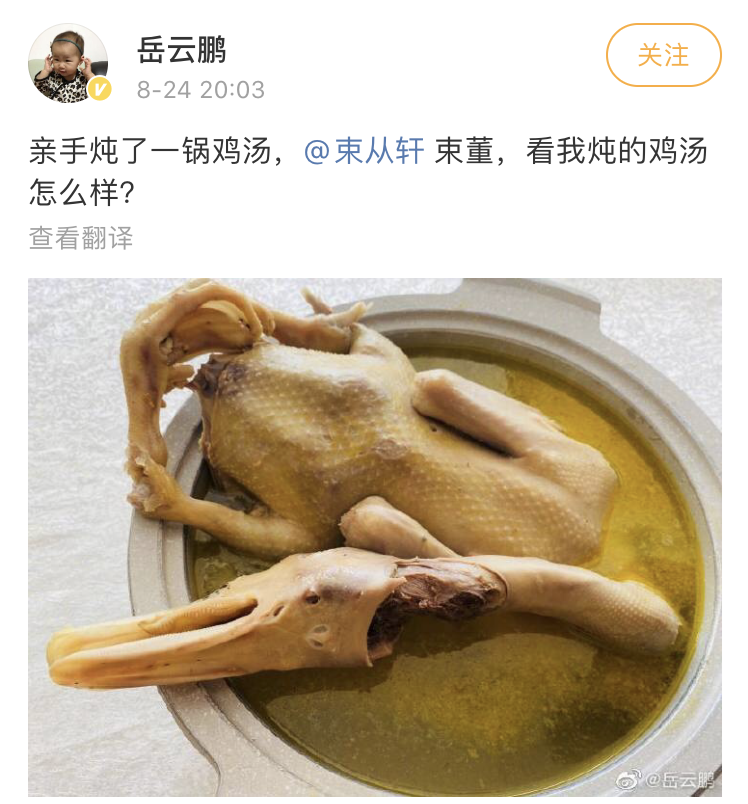748x804 pixels.
Task: Tap 查看翻译 to translate the post
Action: (x=81, y=238)
